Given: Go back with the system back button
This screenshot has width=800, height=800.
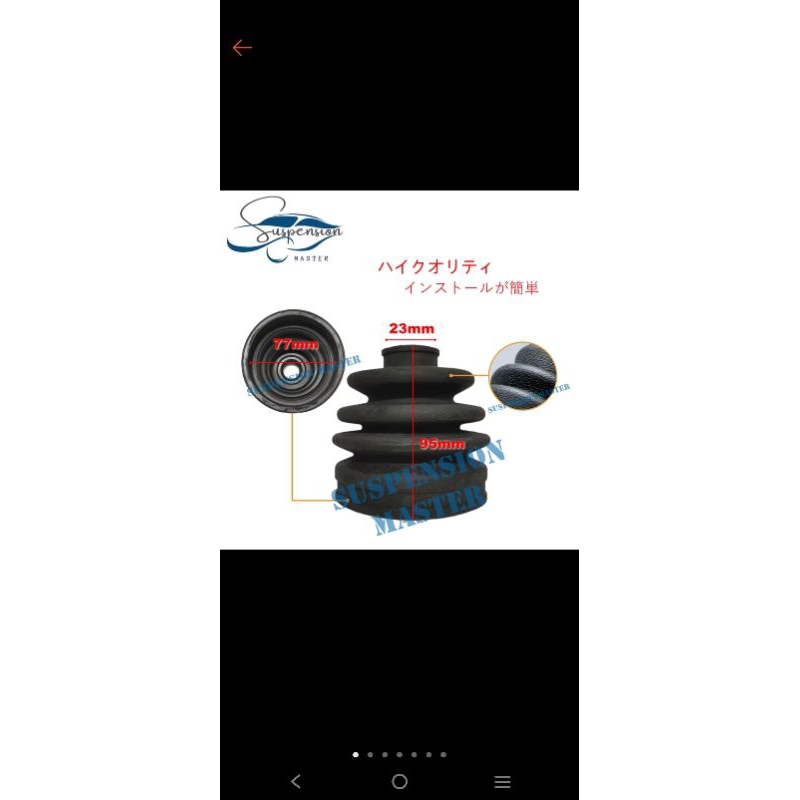Looking at the screenshot, I should point(296,781).
